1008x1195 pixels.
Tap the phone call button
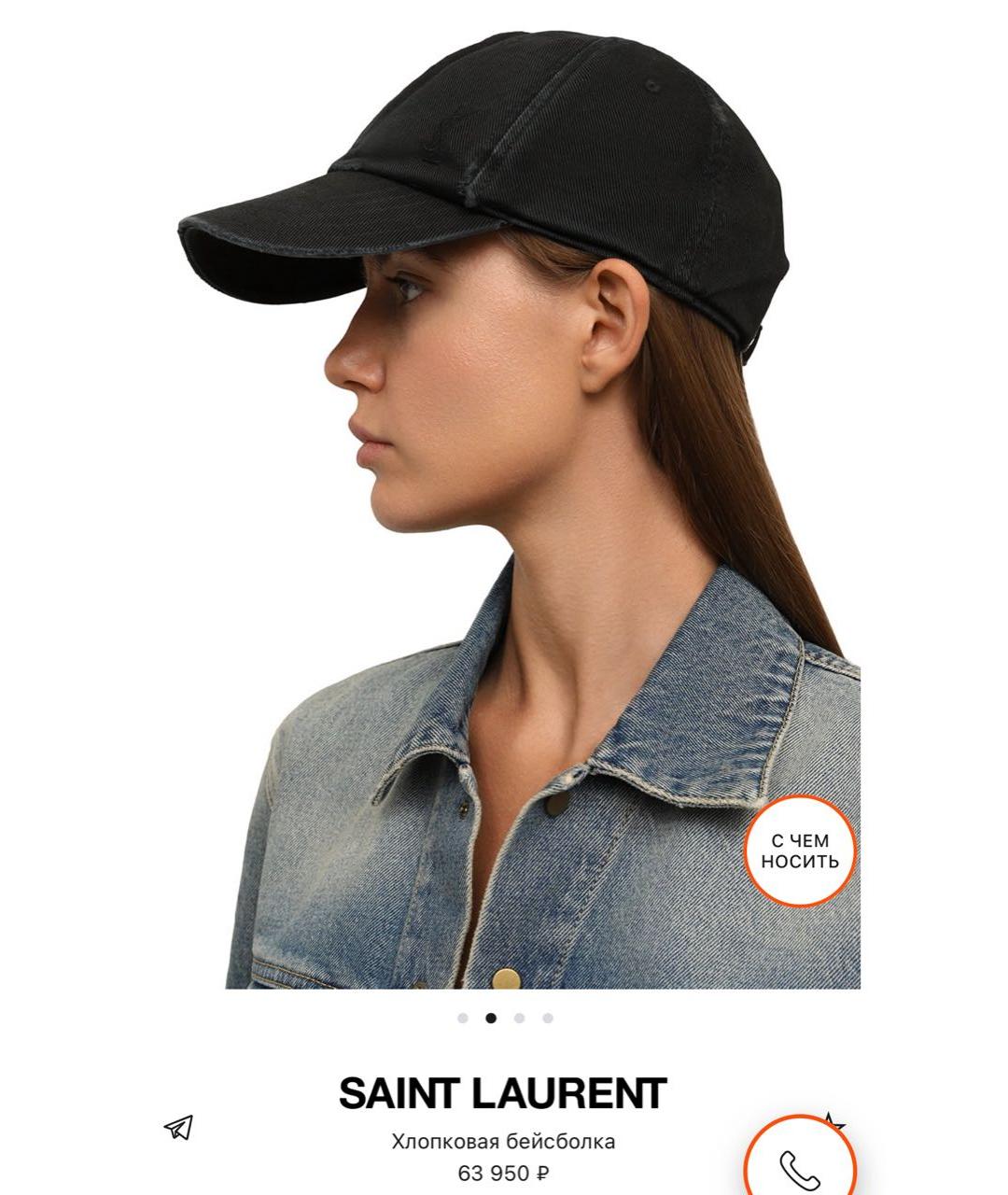tap(800, 1165)
